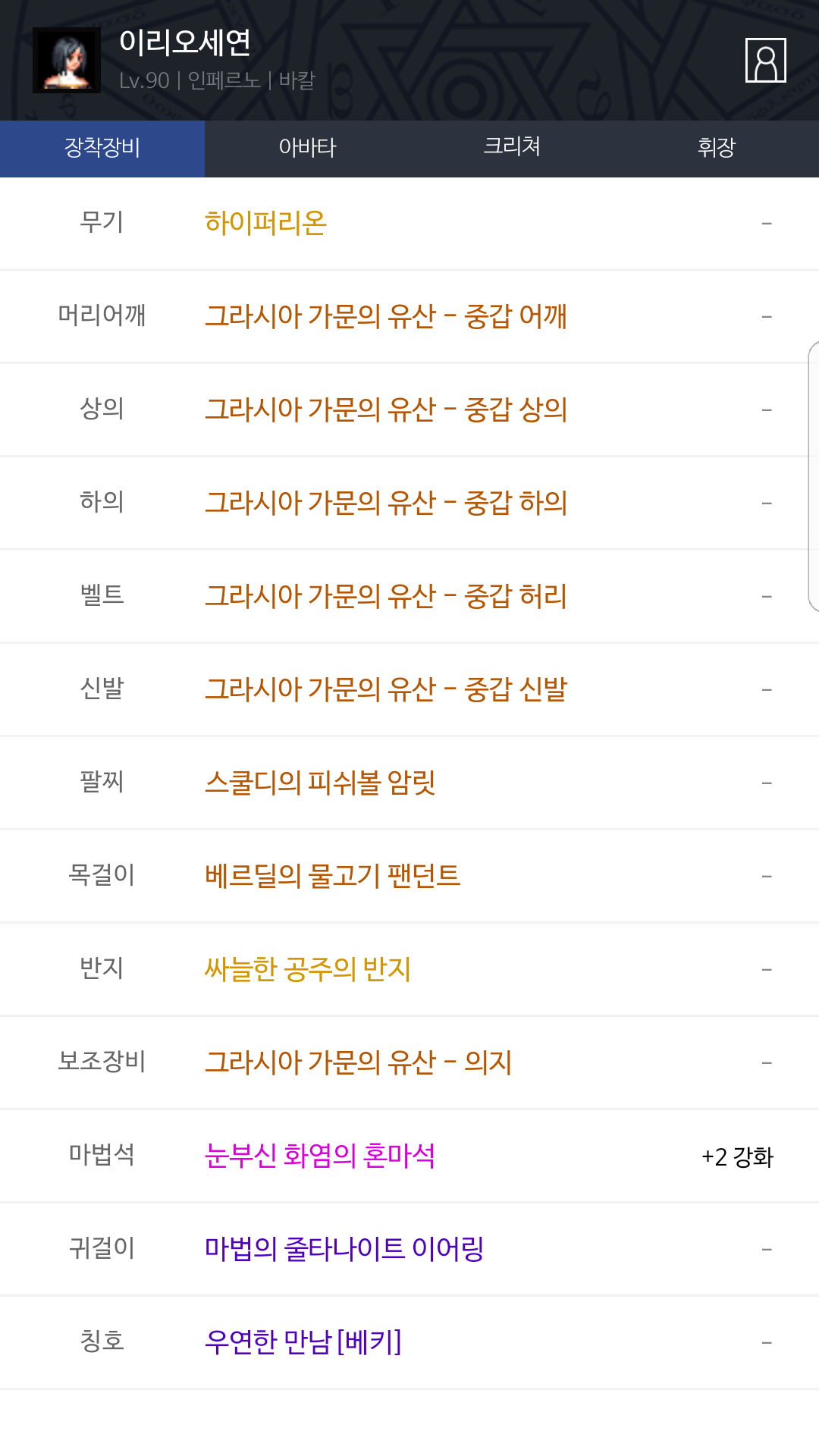Open 그라시아 가문의 유산 - 중갑 상의 item
The image size is (819, 1456).
386,409
